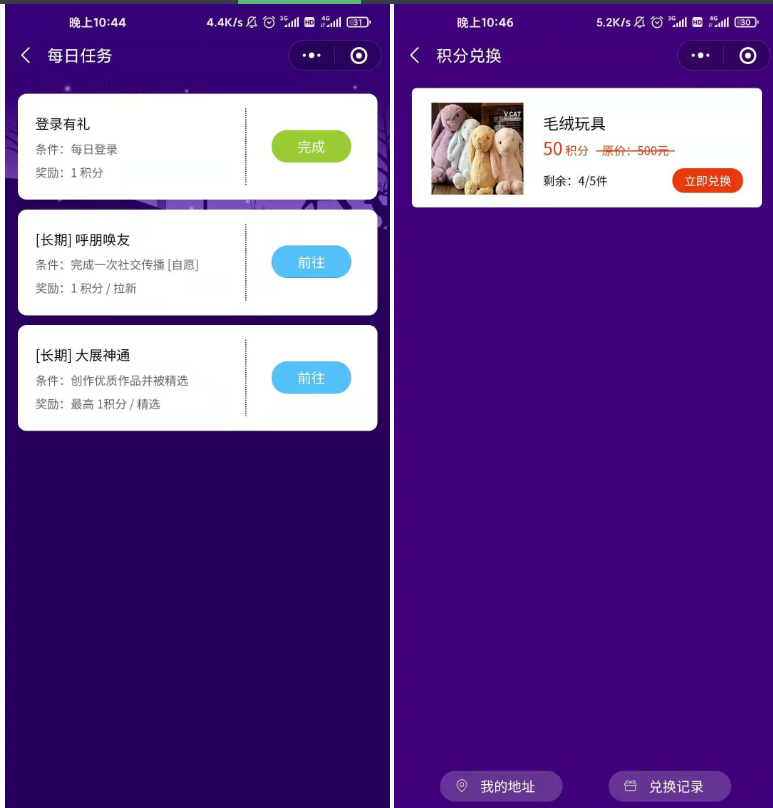The height and width of the screenshot is (808, 773).
Task: Tap the green 完成 button for 登录有礼
Action: point(311,147)
